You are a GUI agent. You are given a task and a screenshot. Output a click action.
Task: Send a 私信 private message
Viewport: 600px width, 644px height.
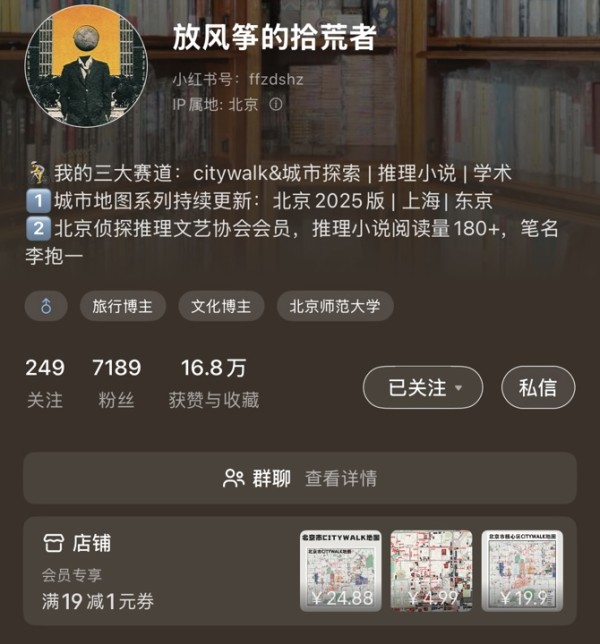pyautogui.click(x=538, y=387)
